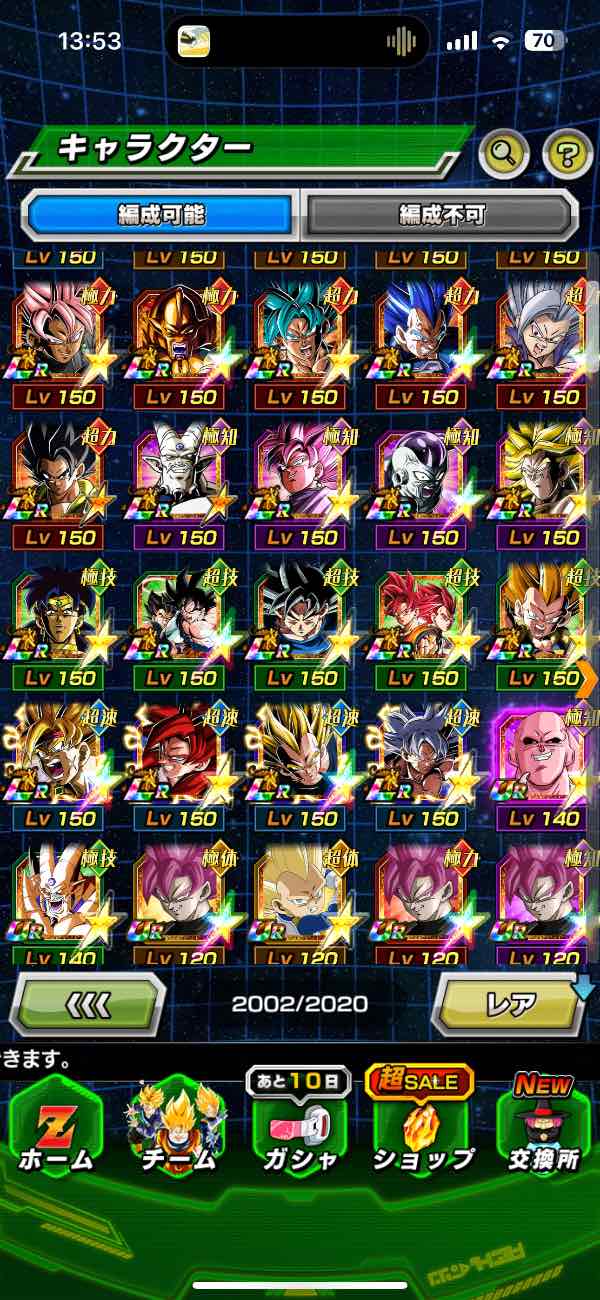Tap the back arrows button
The width and height of the screenshot is (600, 1300).
coord(88,1003)
